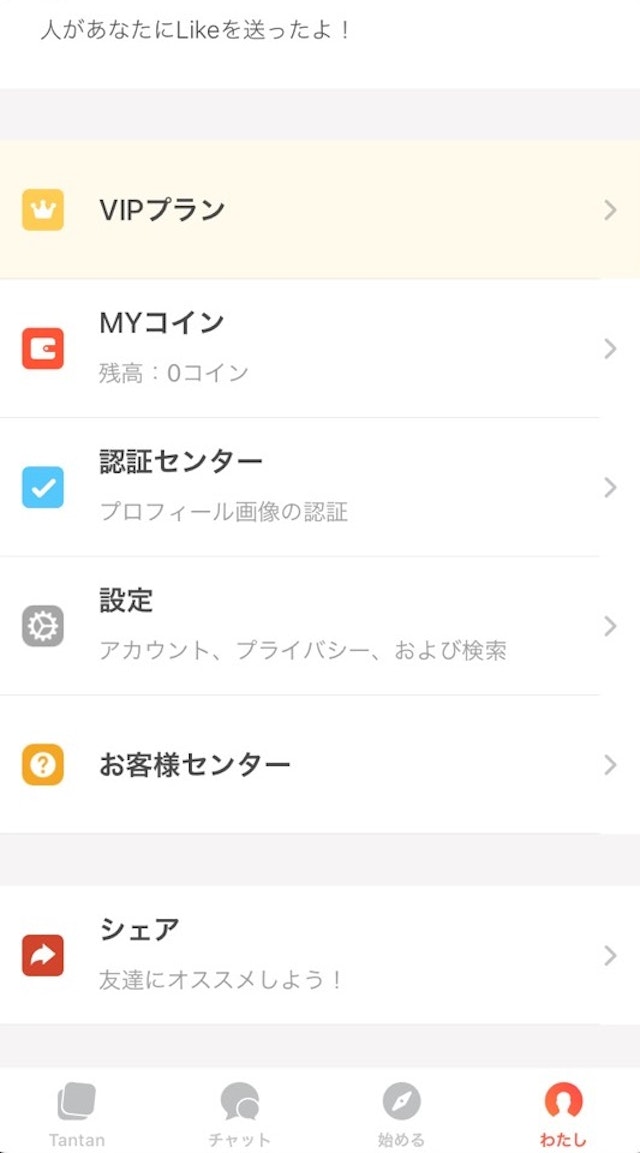Switch to the チャット tab

(x=240, y=1112)
